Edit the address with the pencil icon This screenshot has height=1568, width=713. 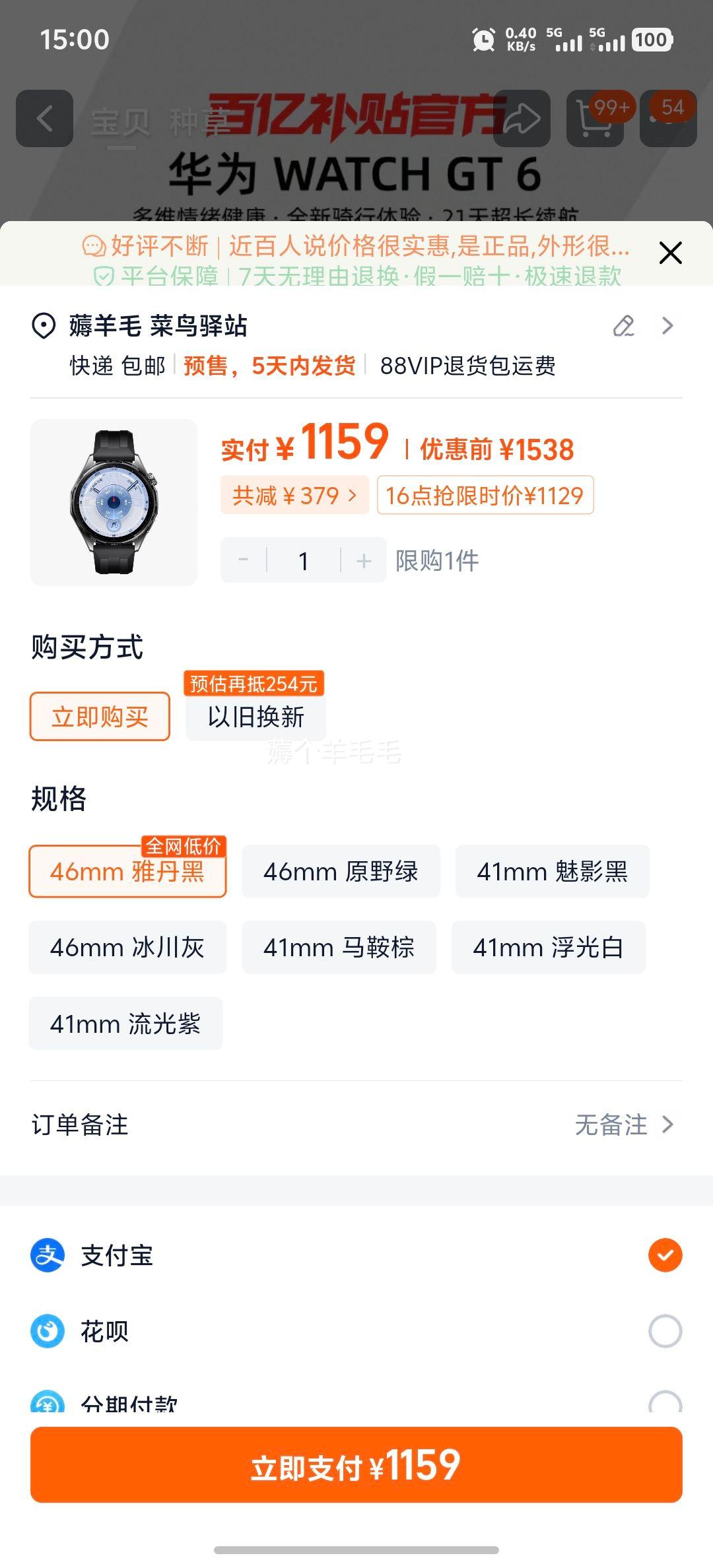pos(623,325)
